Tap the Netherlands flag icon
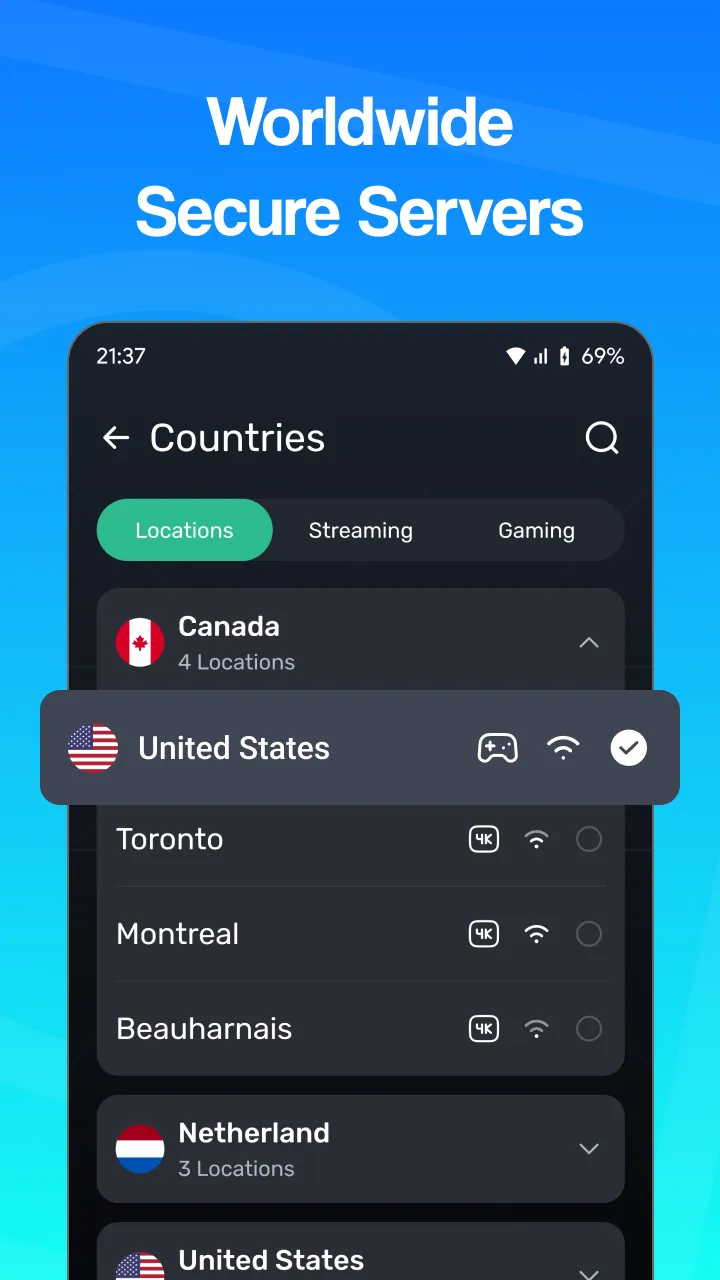The width and height of the screenshot is (720, 1280). 140,1149
